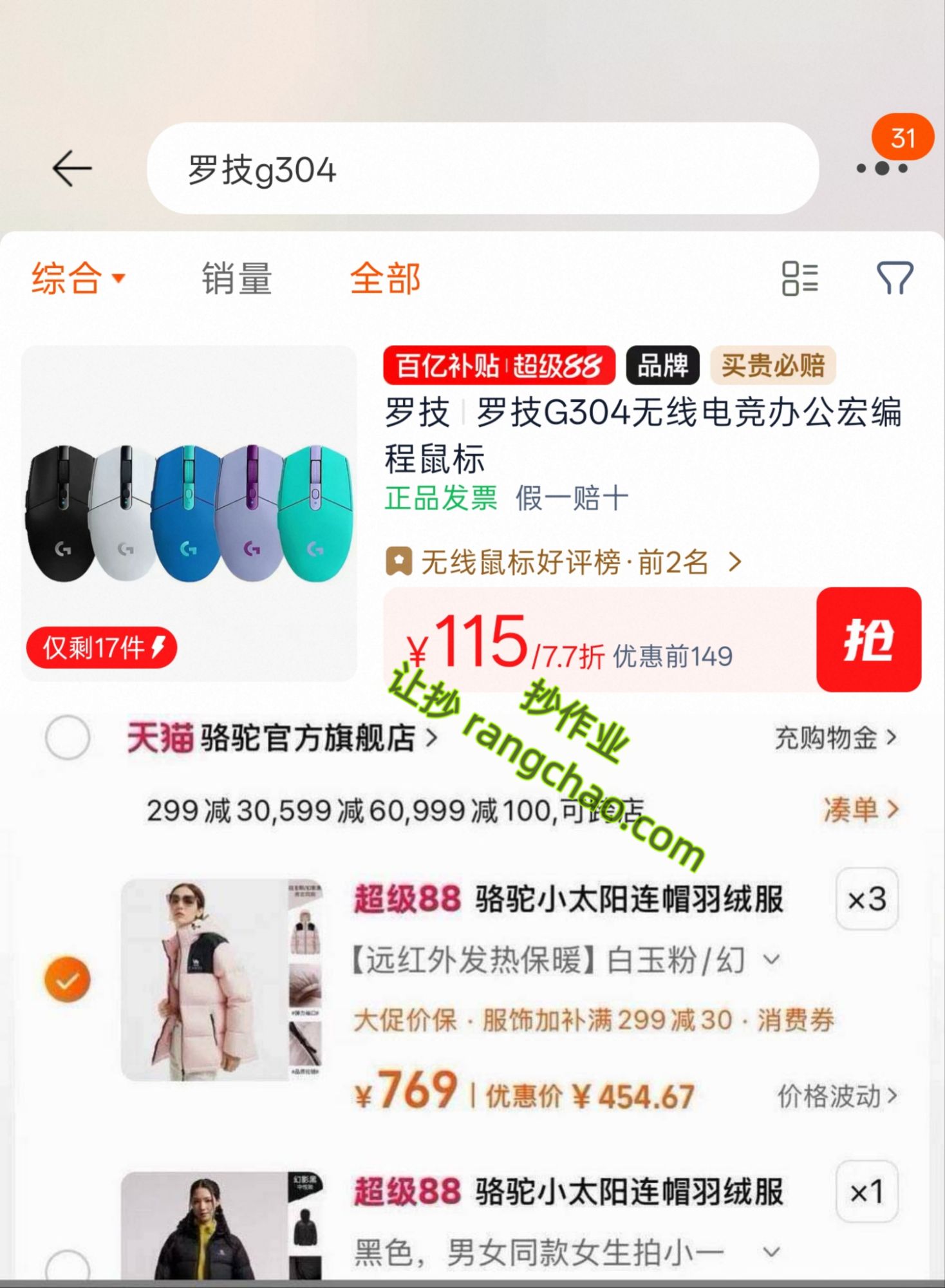
Task: Sort results by 销量
Action: 237,278
